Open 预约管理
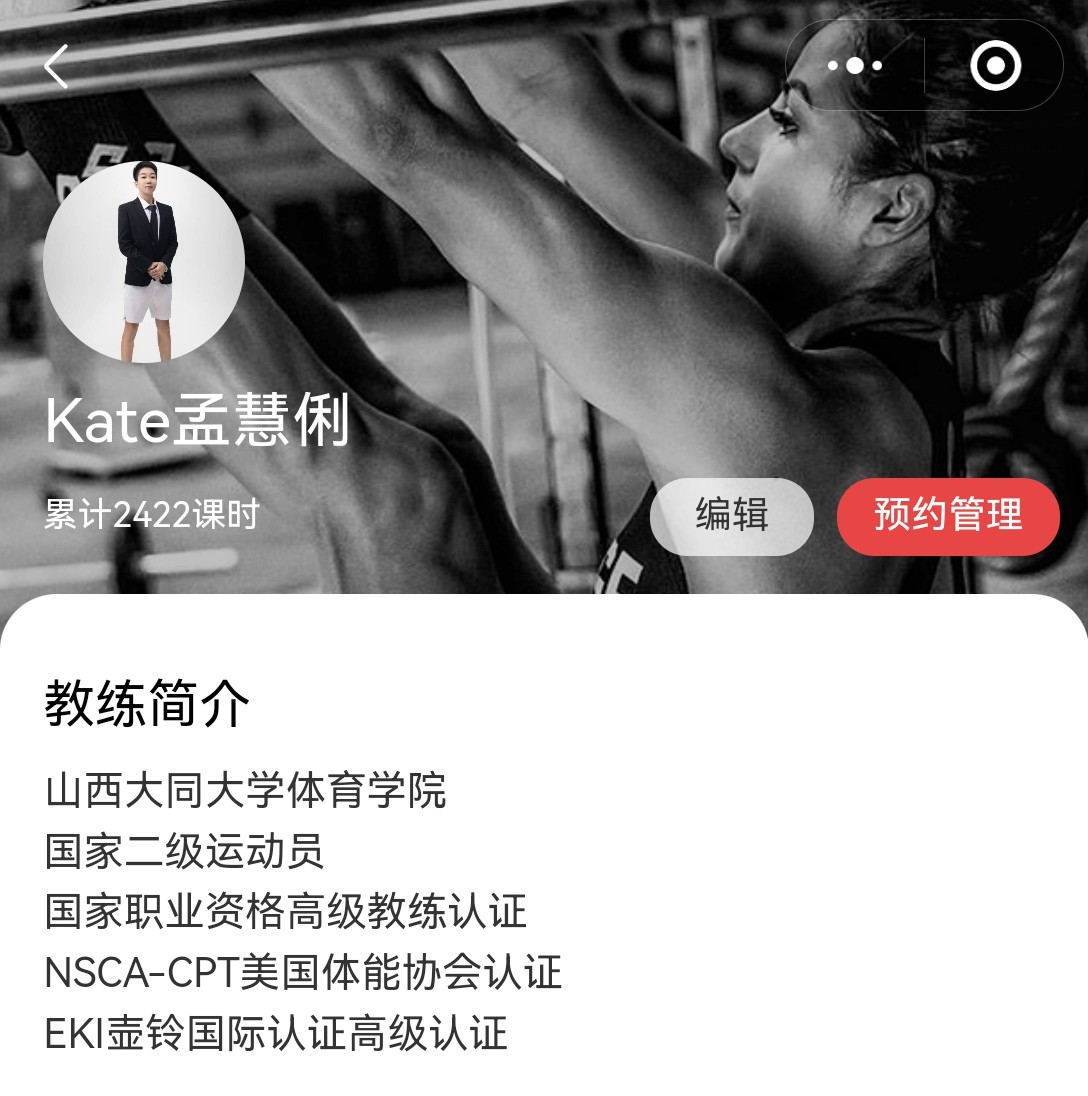Screen dimensions: 1088x1096 pyautogui.click(x=947, y=516)
